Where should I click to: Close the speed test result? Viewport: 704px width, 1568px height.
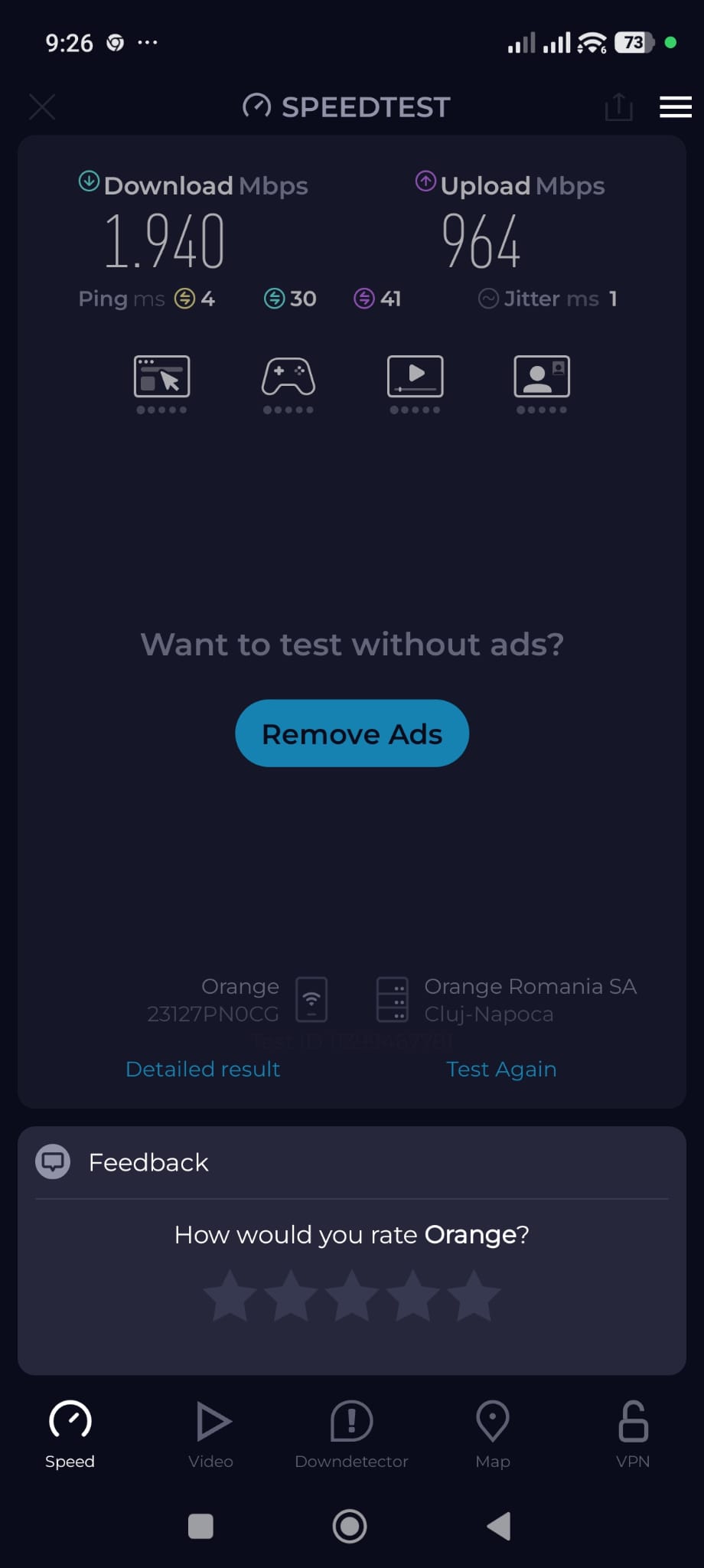[42, 107]
